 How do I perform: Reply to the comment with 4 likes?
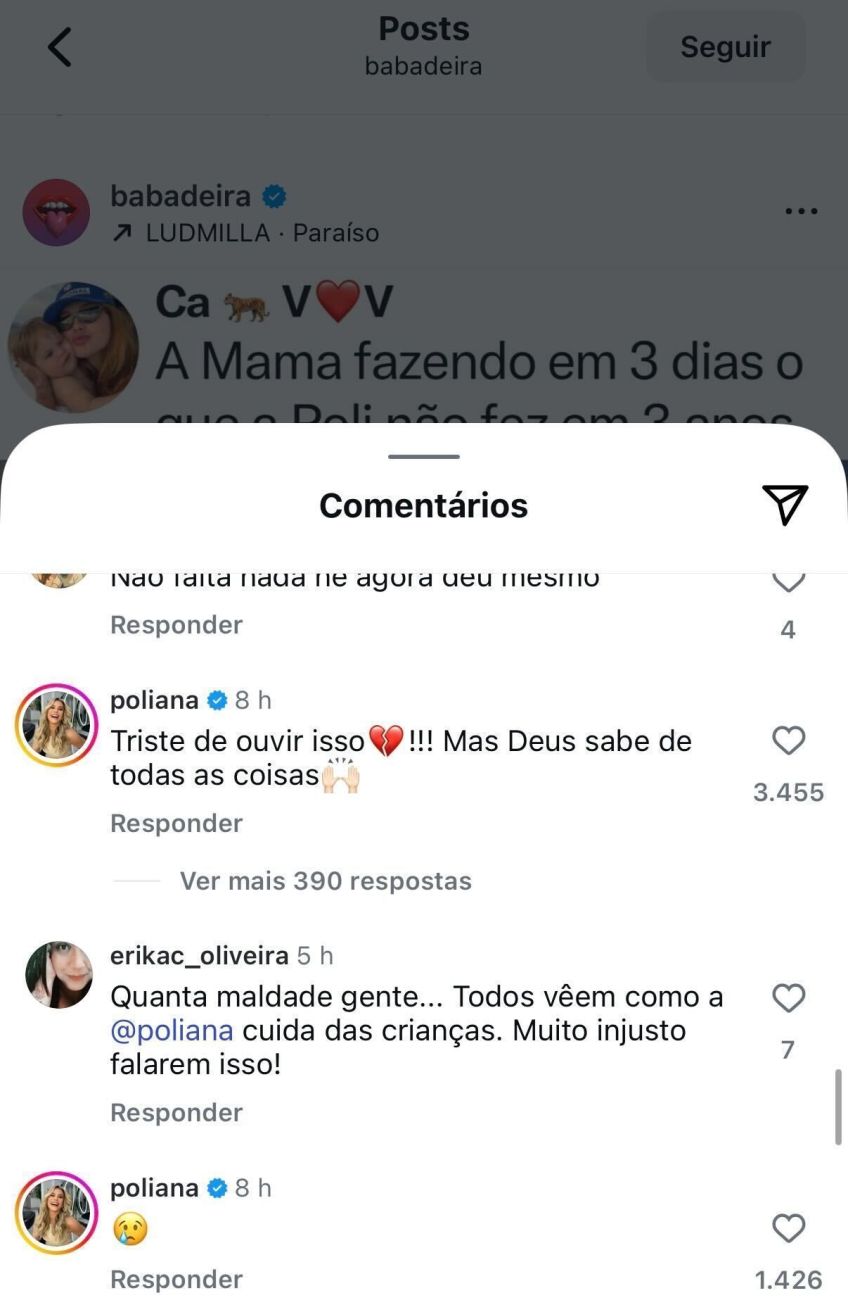pyautogui.click(x=176, y=625)
